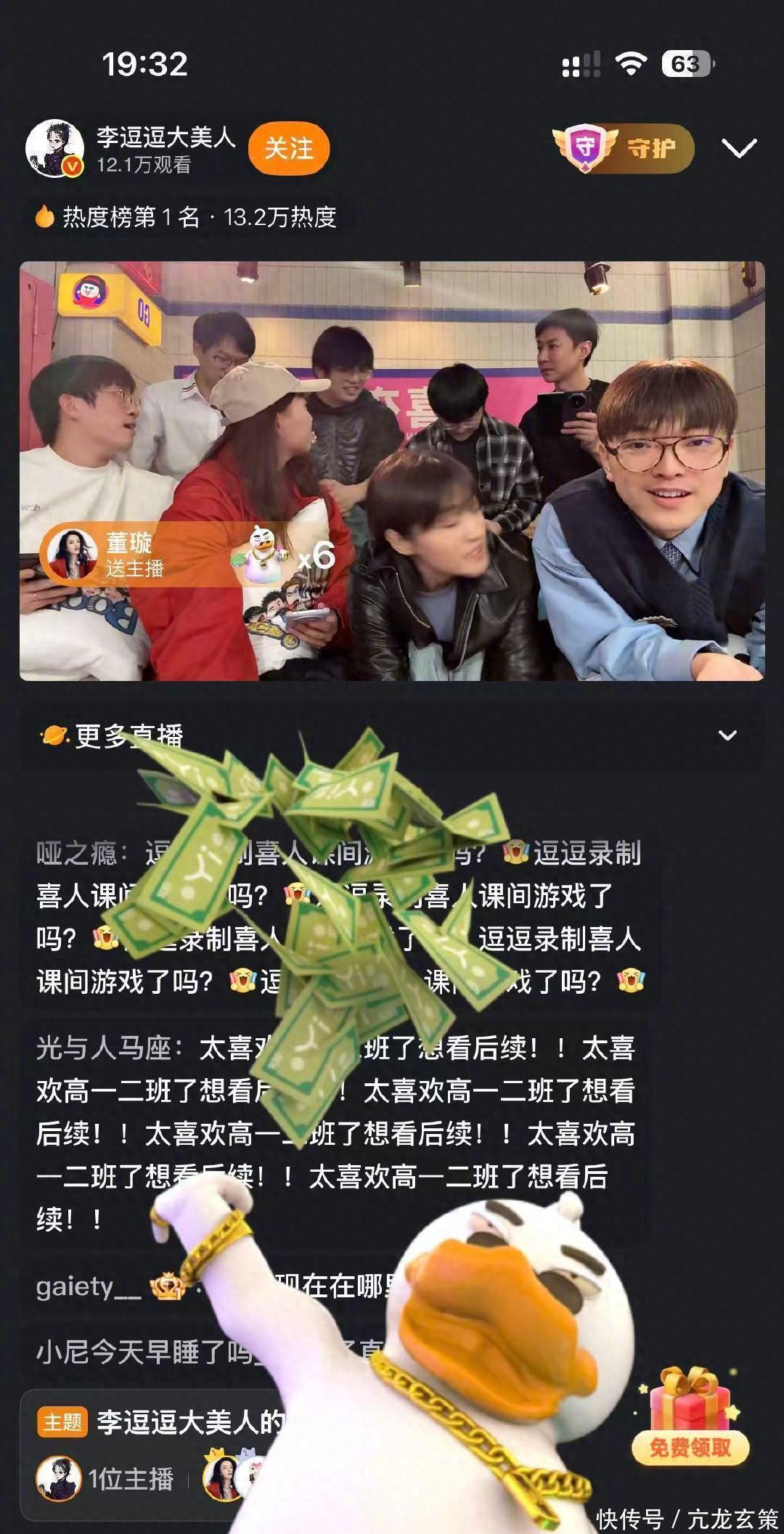Viewport: 784px width, 1534px height.
Task: View 热度榜第1名 popularity ranking
Action: pos(186,217)
